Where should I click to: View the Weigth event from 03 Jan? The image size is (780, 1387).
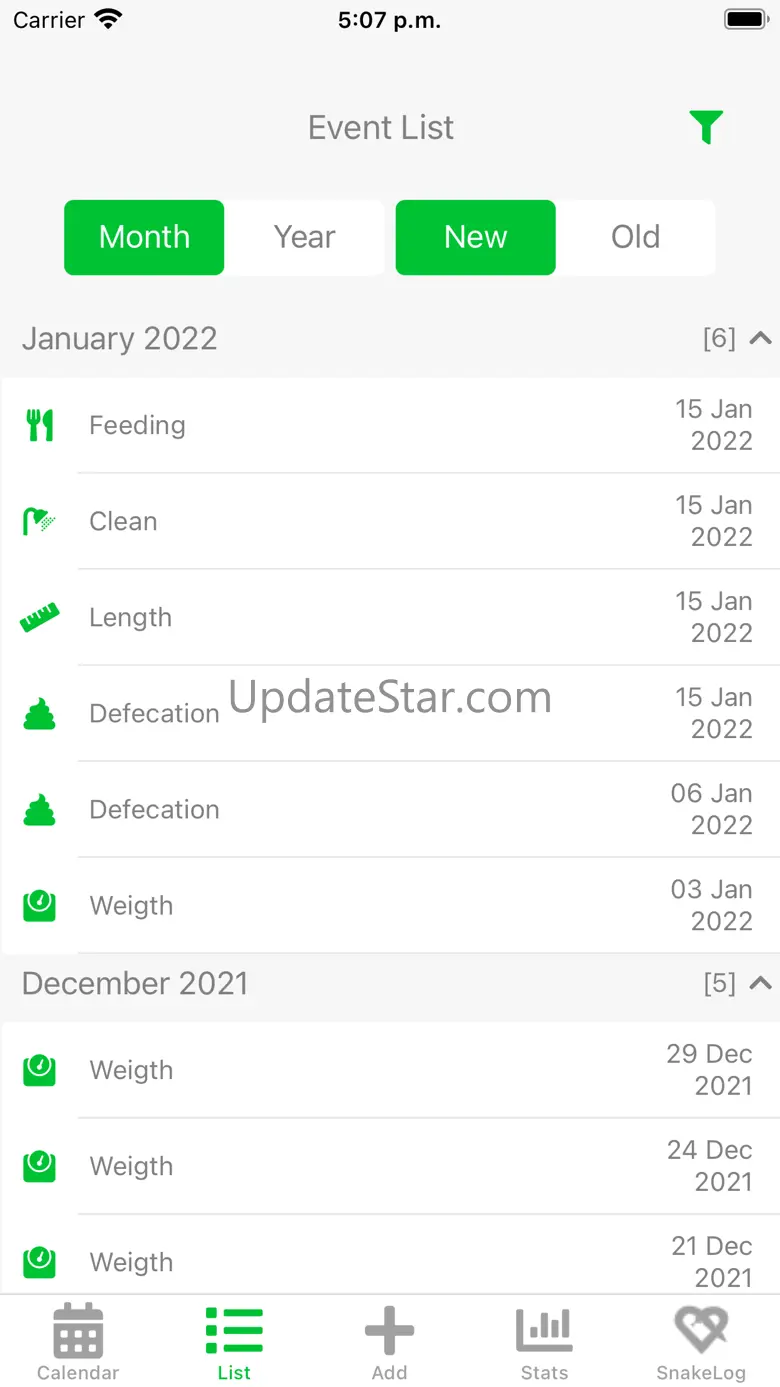(390, 905)
